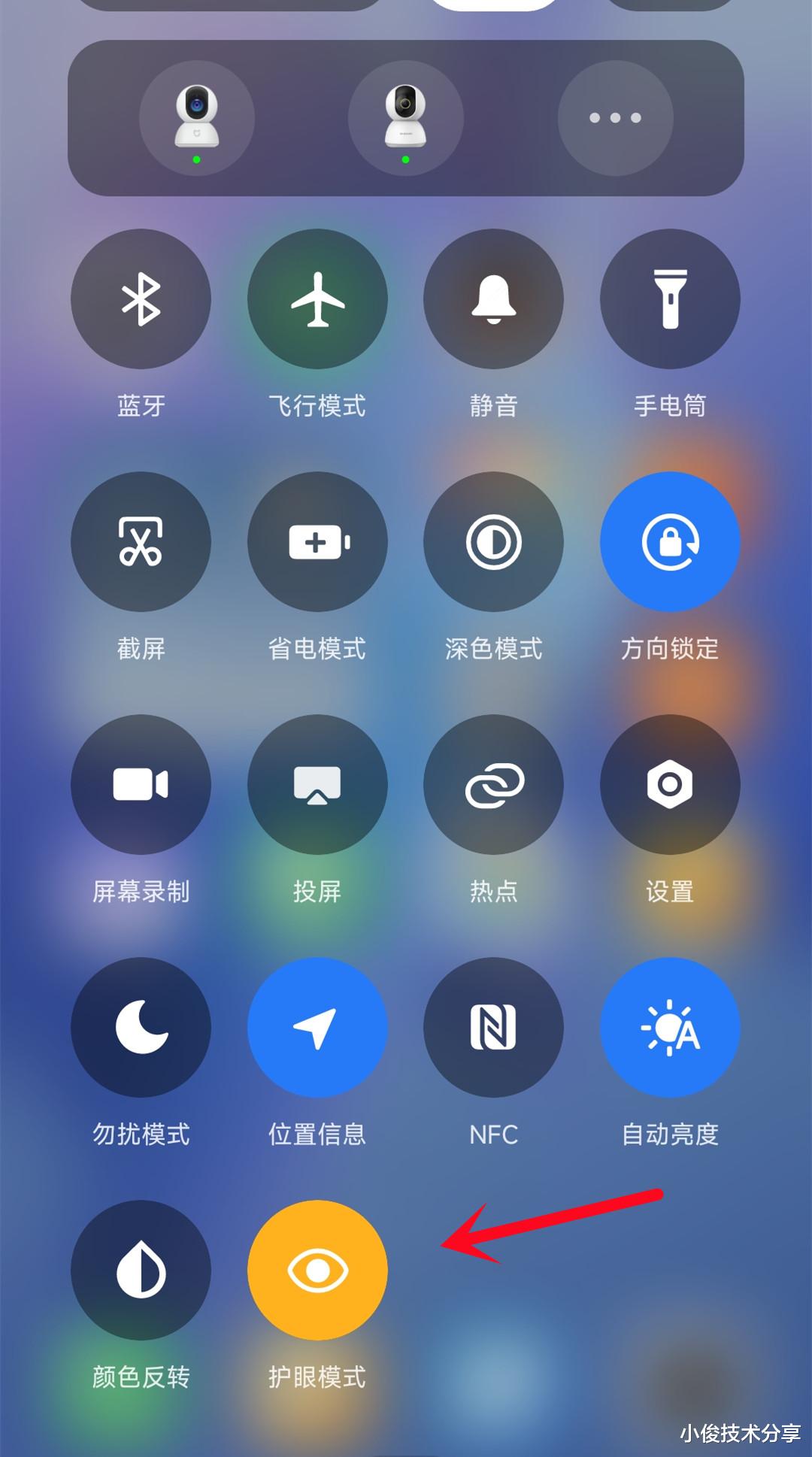Image resolution: width=812 pixels, height=1457 pixels.
Task: Turn off eye protection mode (护眼模式)
Action: coord(317,1269)
